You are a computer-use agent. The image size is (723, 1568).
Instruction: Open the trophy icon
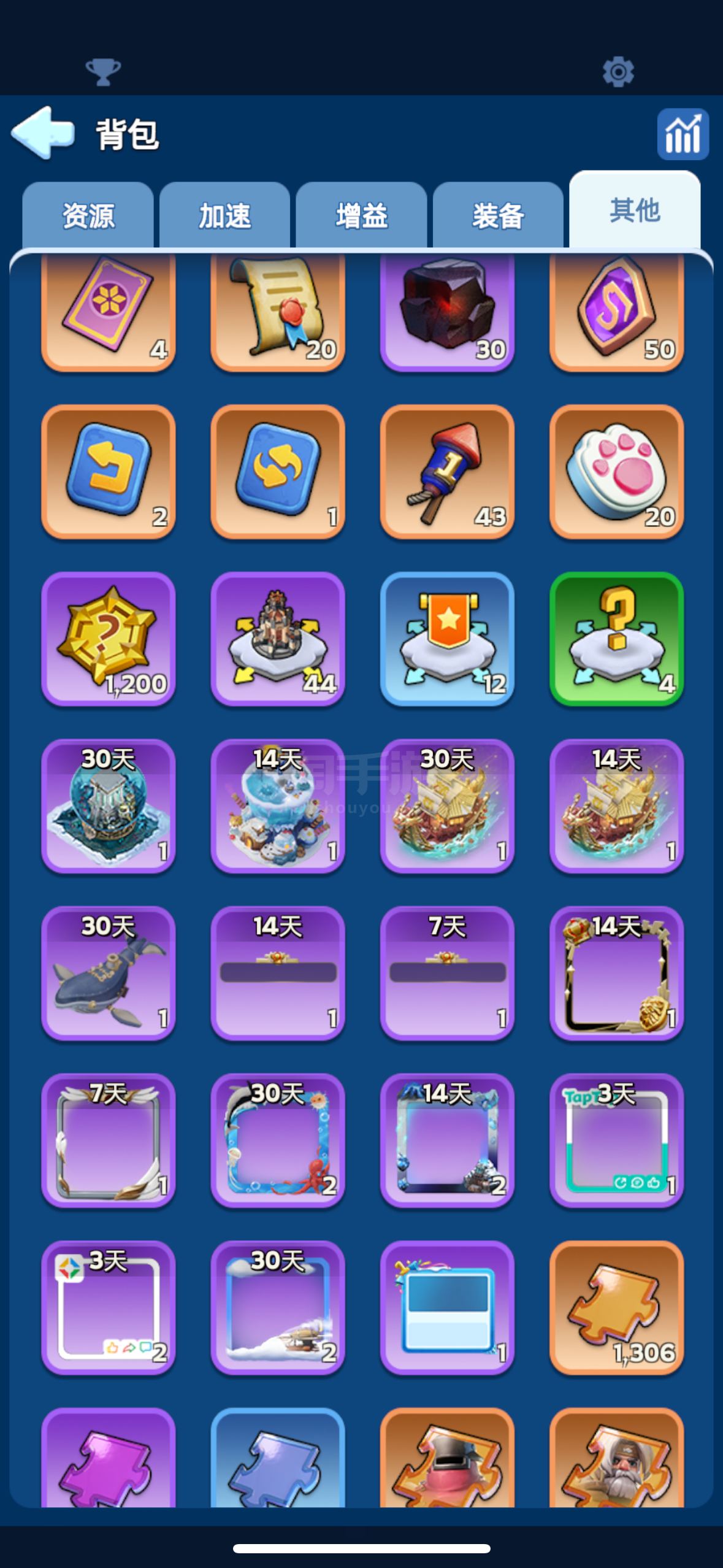pos(103,72)
